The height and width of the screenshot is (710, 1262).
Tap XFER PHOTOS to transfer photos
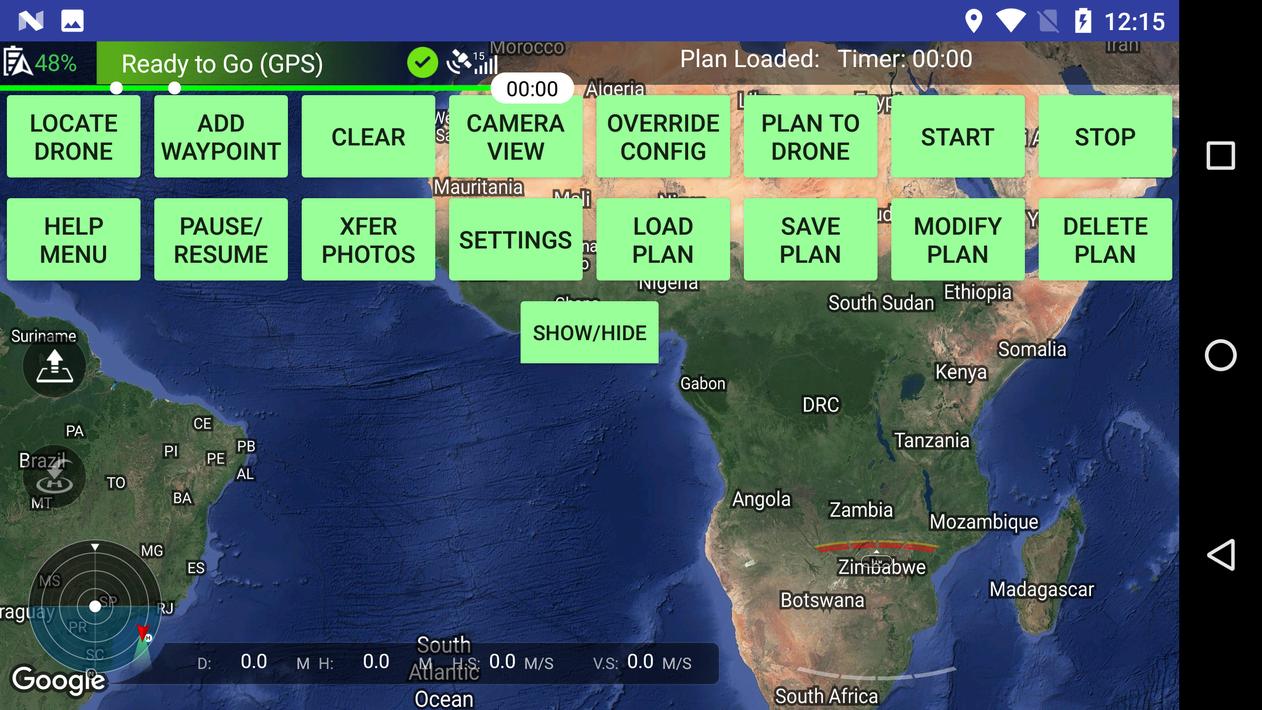pos(368,240)
